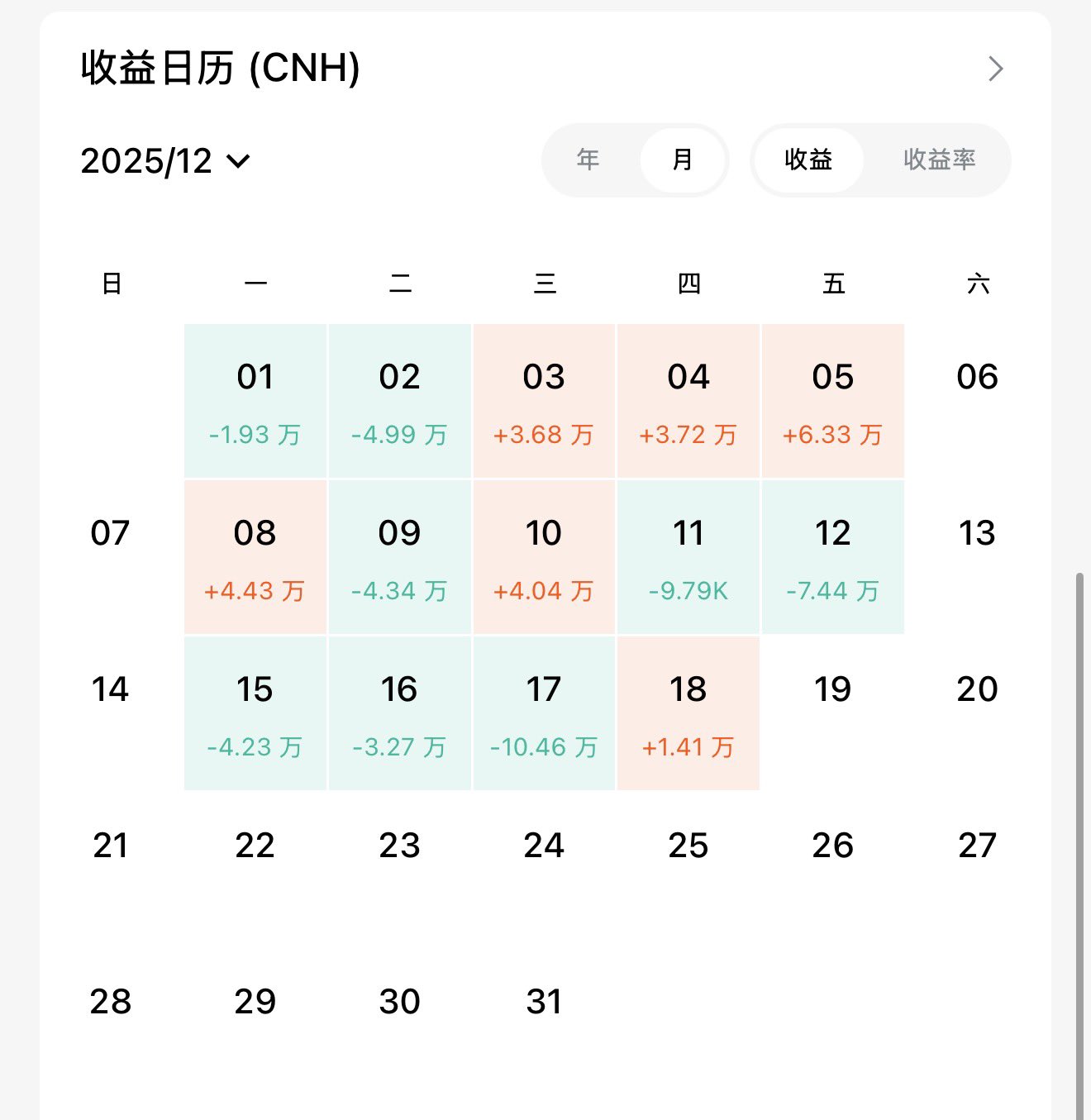The width and height of the screenshot is (1091, 1120).
Task: Expand the 2025/12 month dropdown
Action: click(164, 161)
